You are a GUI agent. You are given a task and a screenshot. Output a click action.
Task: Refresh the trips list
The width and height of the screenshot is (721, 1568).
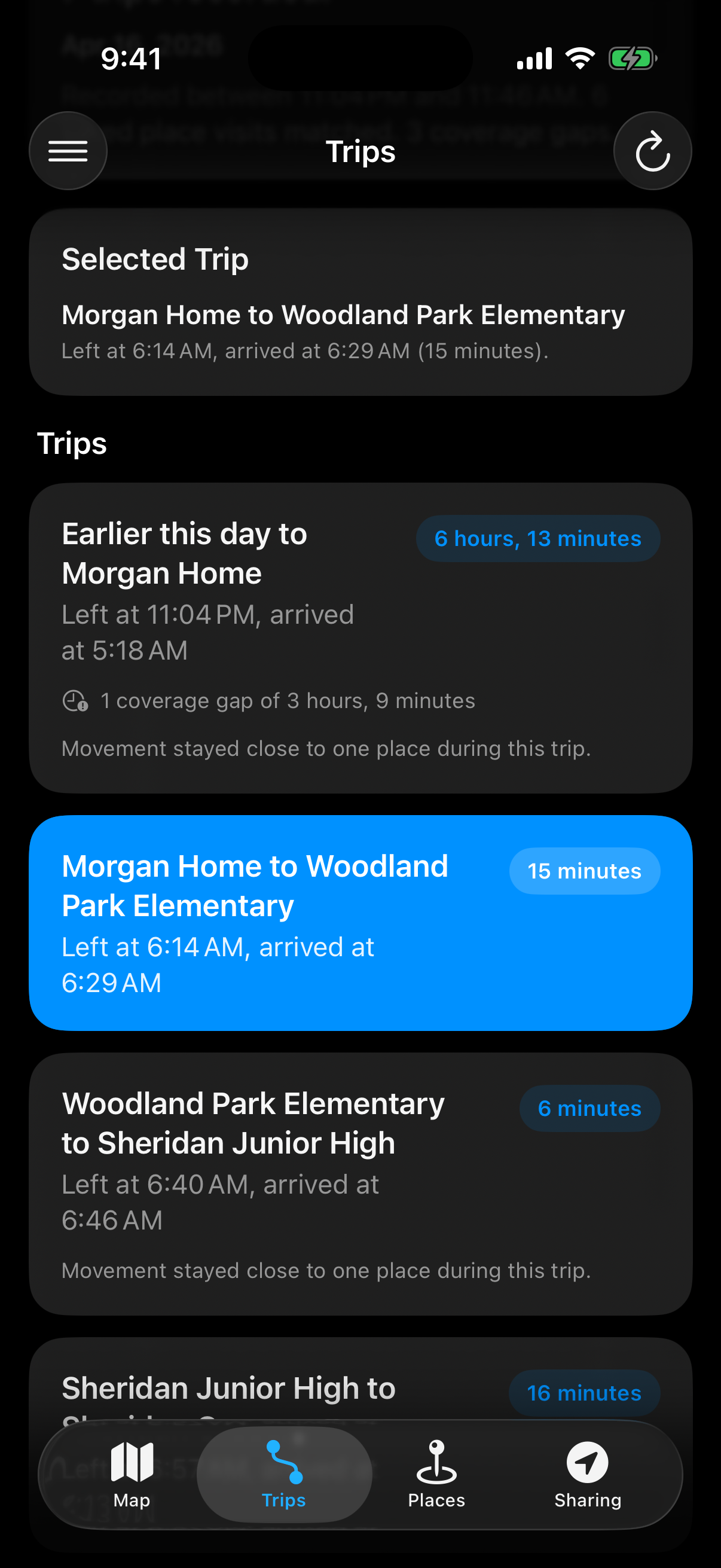coord(652,150)
